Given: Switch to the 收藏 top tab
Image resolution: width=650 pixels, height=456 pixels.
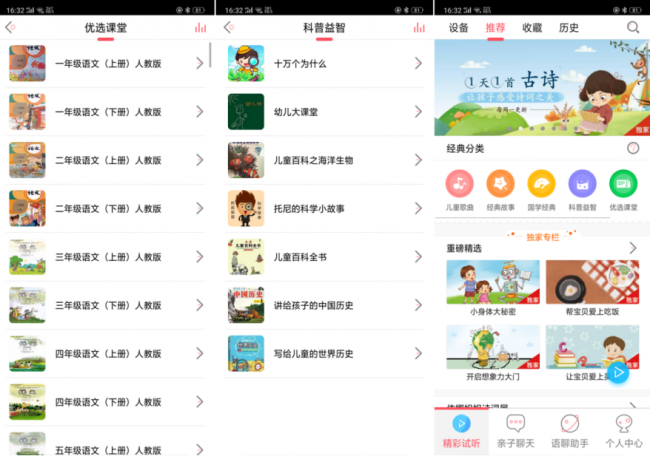Looking at the screenshot, I should pos(532,28).
